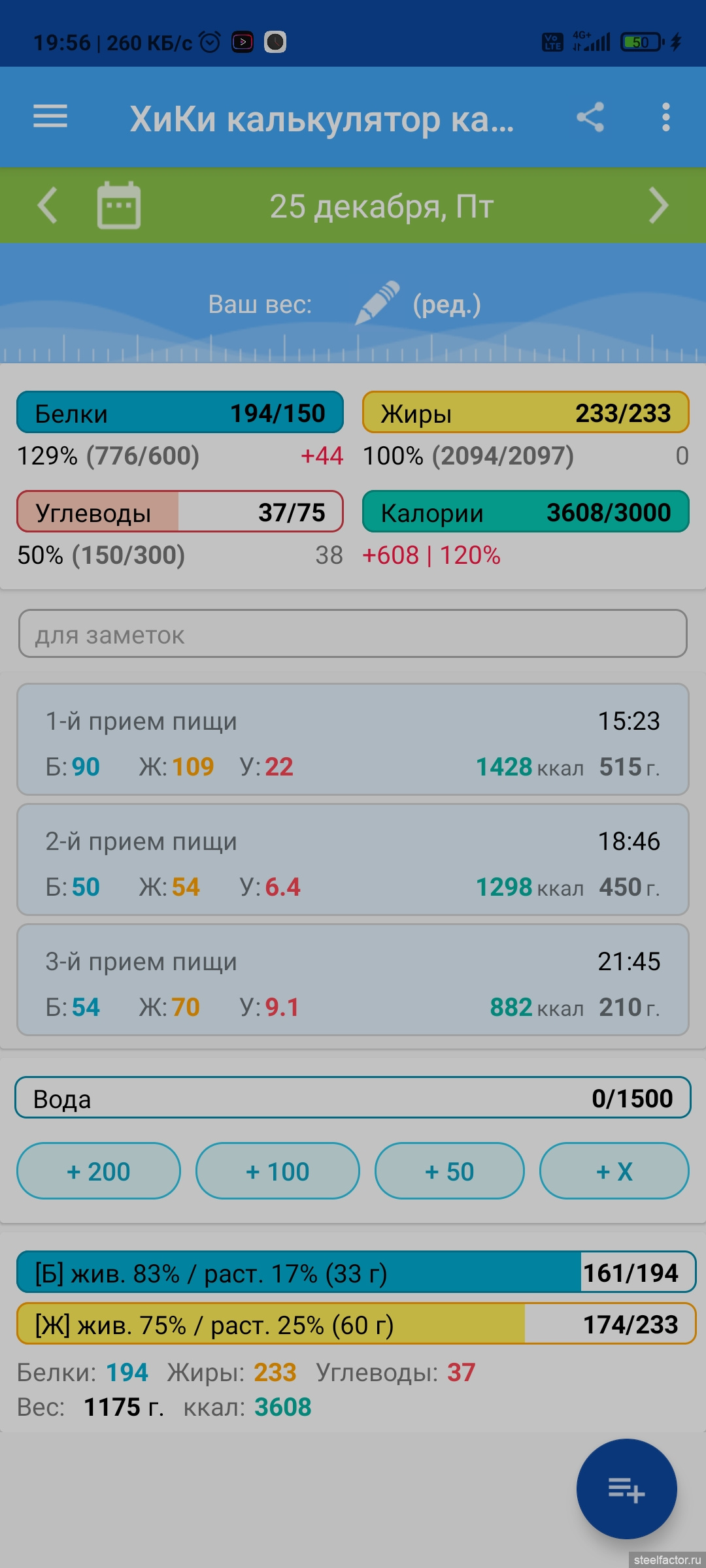Viewport: 706px width, 1568px height.
Task: Add 200 ml of water
Action: pyautogui.click(x=99, y=1171)
